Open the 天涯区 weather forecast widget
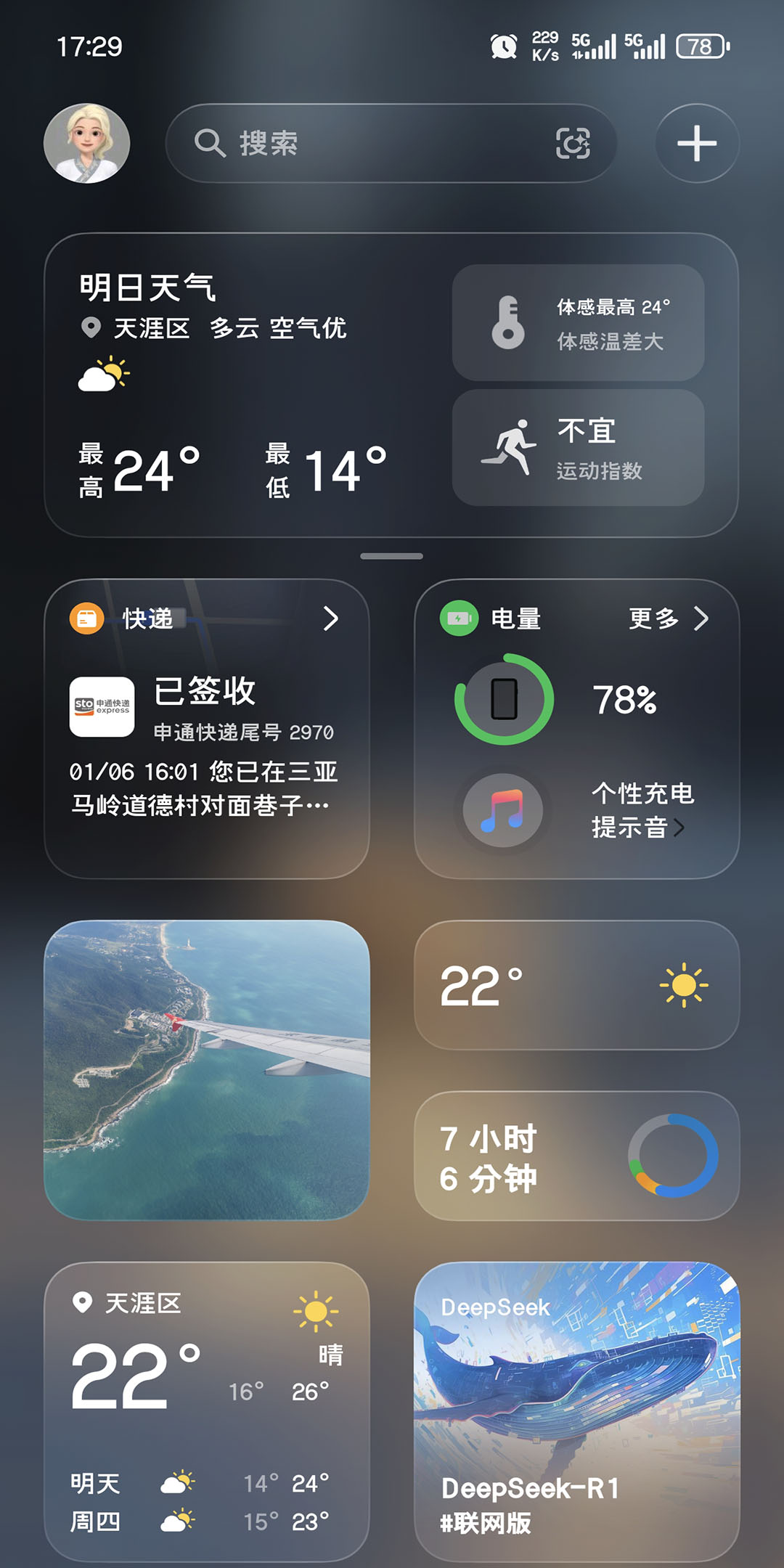This screenshot has height=1568, width=784. pos(207,1412)
